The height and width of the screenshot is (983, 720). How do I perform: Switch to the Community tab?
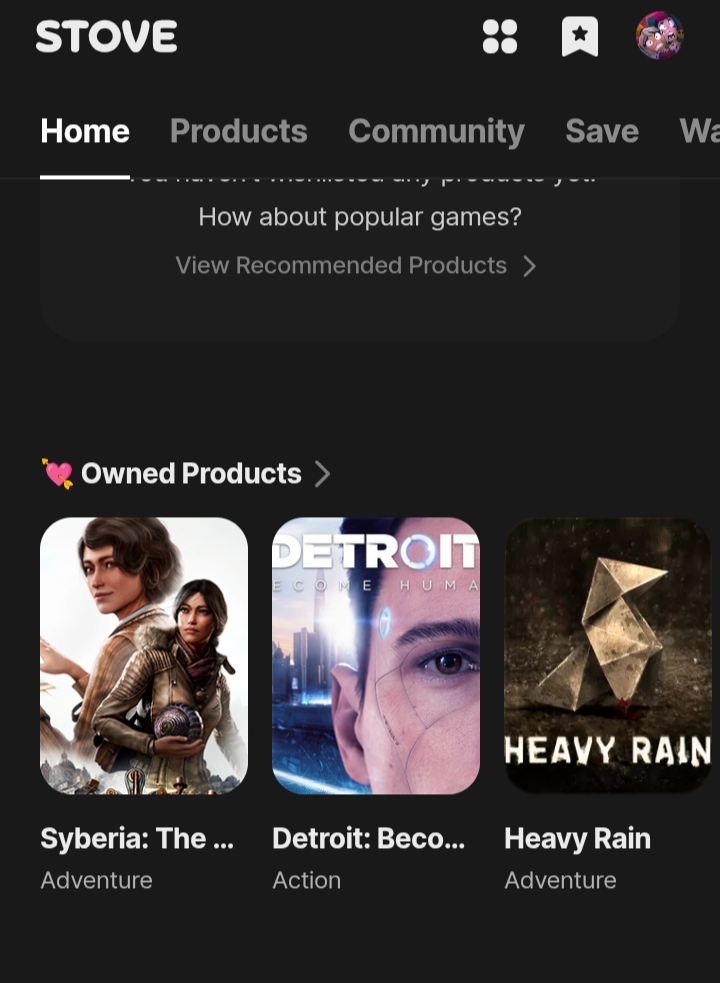[436, 131]
